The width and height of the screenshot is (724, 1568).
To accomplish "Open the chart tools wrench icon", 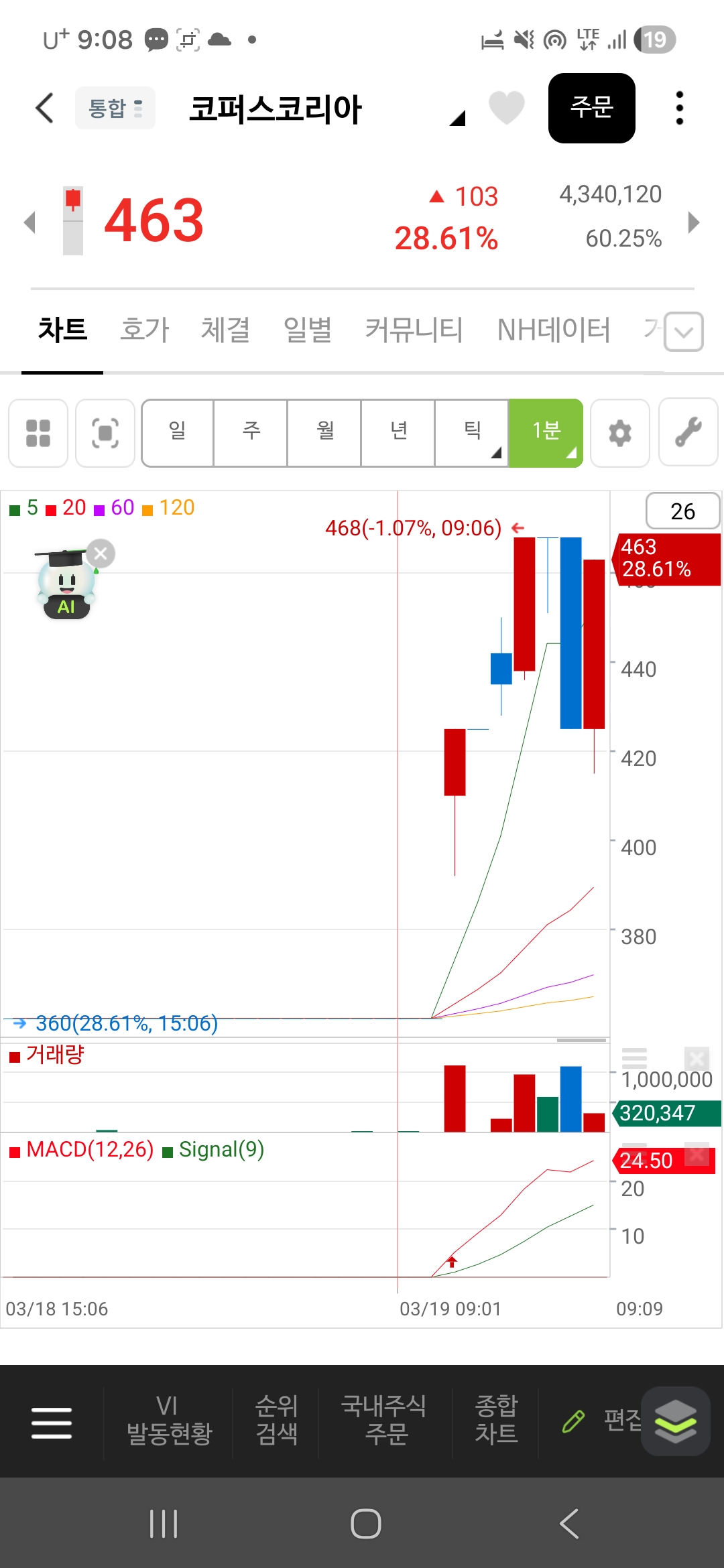I will click(688, 433).
